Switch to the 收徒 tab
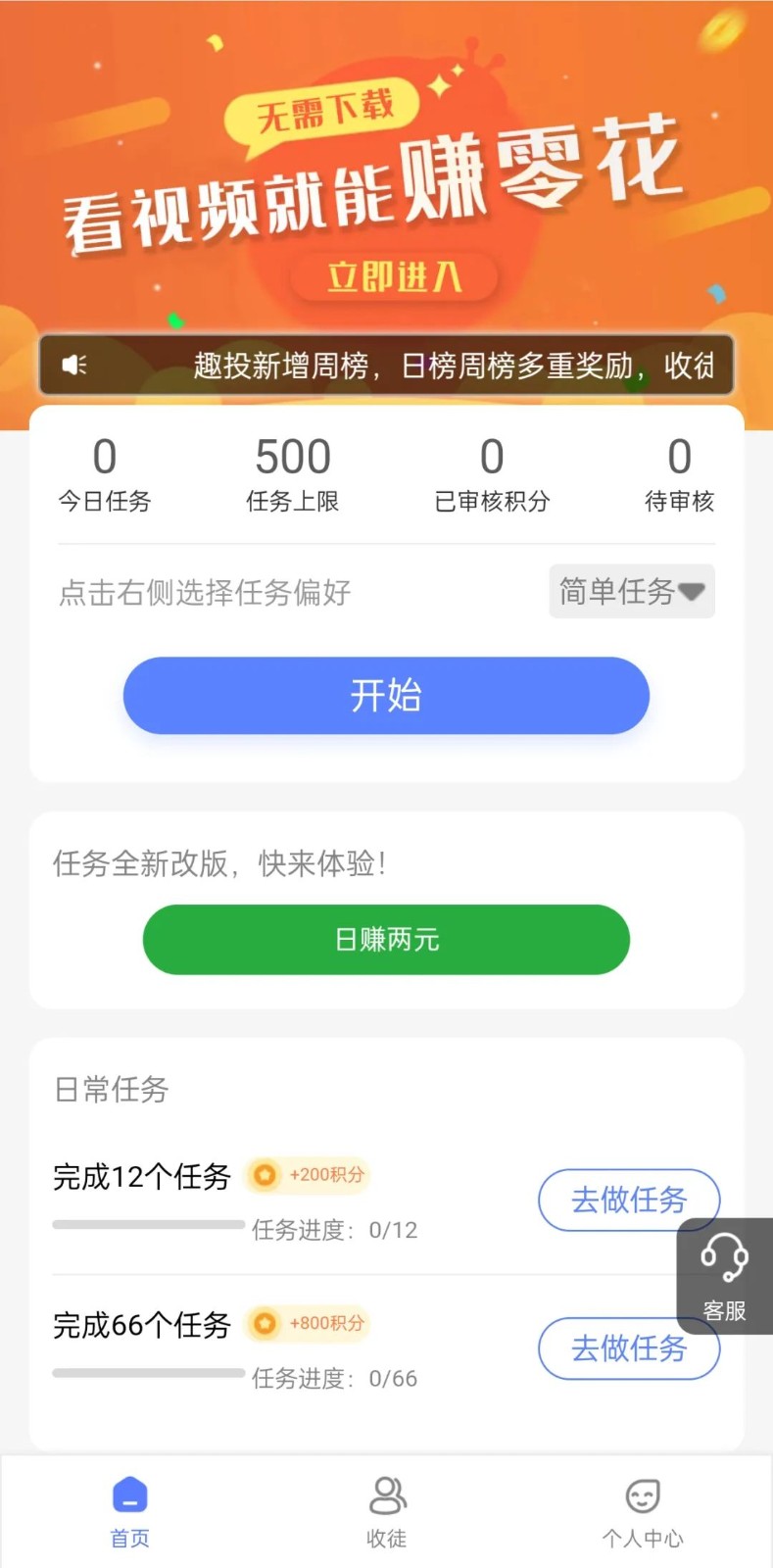This screenshot has height=1568, width=773. click(x=386, y=1512)
